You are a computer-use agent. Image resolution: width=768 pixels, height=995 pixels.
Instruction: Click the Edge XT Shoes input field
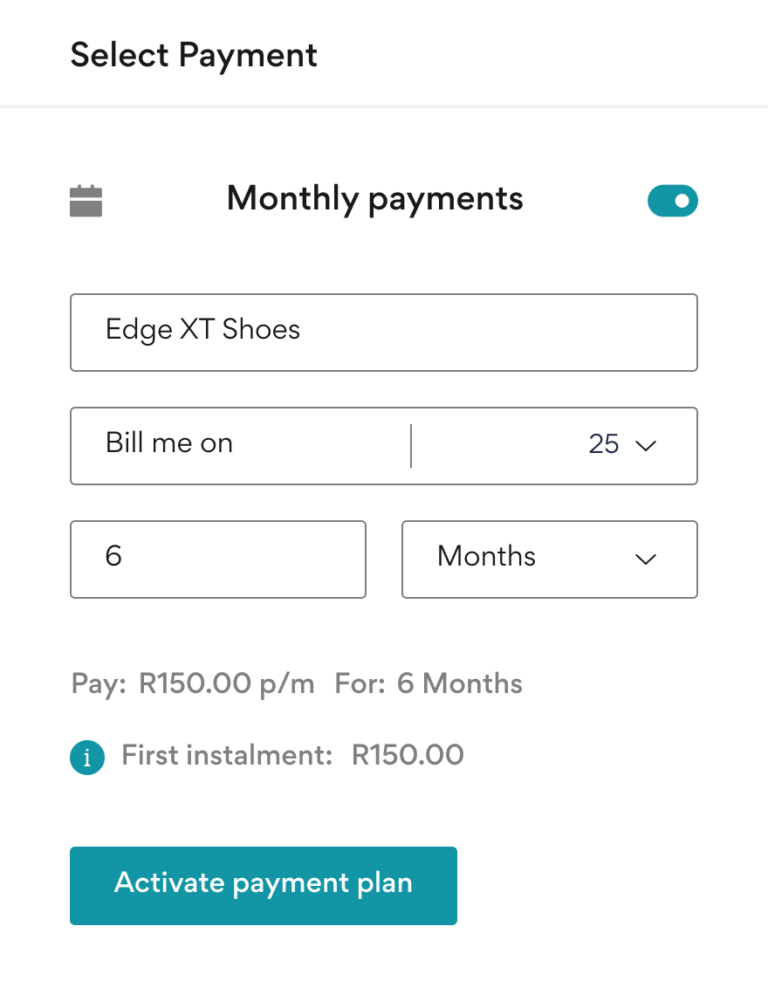tap(384, 332)
